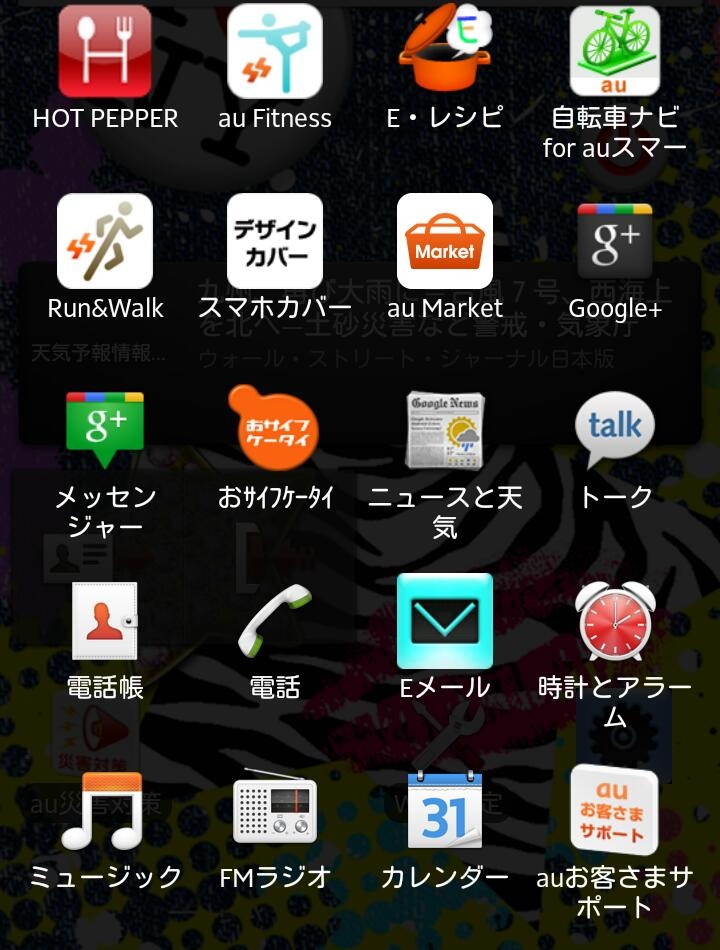Open auお客さまサポート support app
Screen dimensions: 720x950
(x=615, y=810)
